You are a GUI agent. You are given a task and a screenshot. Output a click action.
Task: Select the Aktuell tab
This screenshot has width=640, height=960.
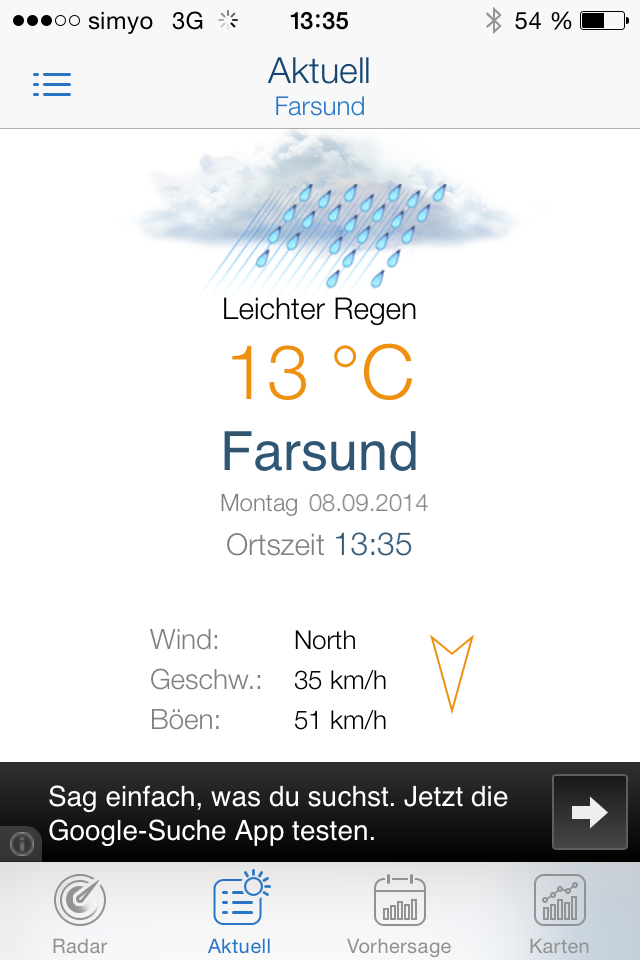[240, 914]
